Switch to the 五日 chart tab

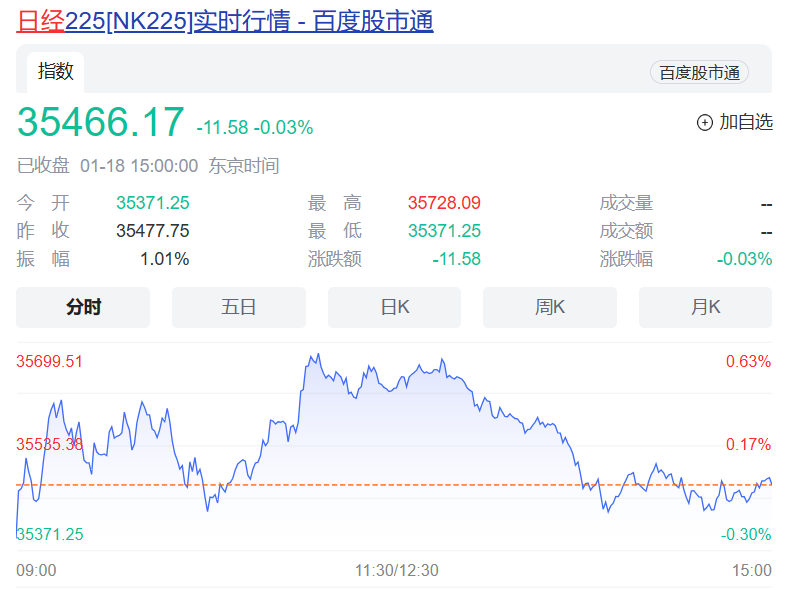(239, 307)
